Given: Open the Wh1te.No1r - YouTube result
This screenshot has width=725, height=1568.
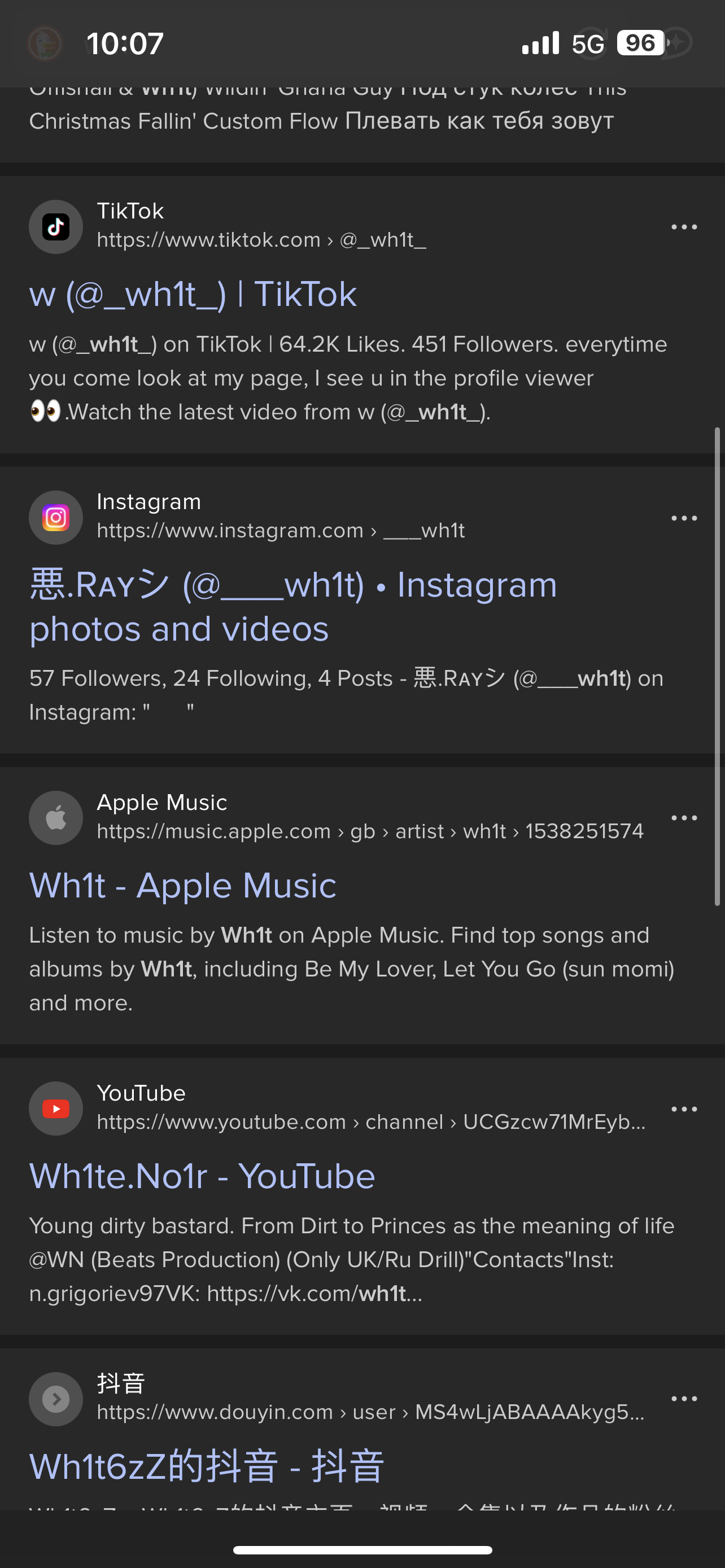Looking at the screenshot, I should tap(202, 1176).
